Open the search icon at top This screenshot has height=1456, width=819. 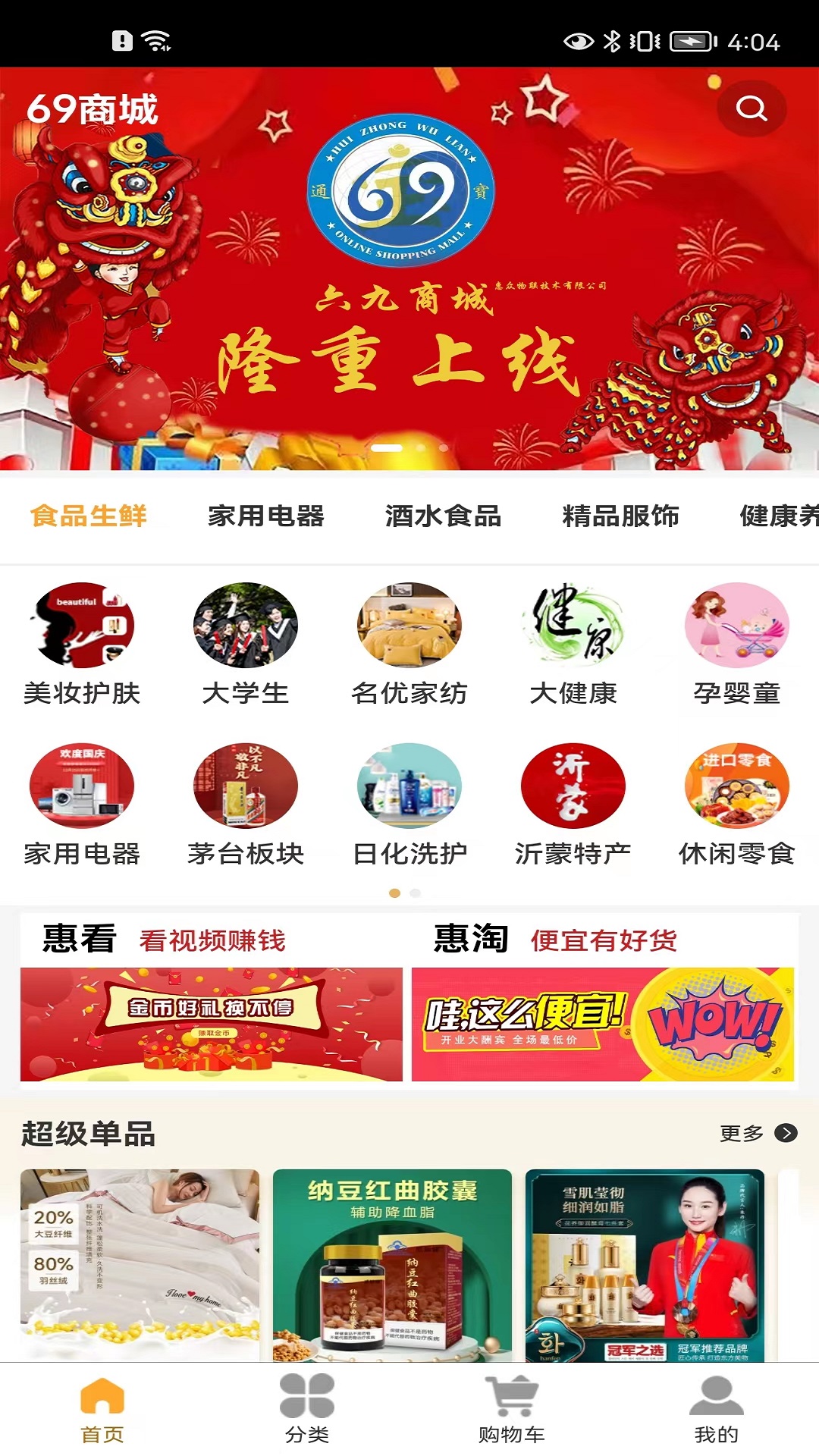pyautogui.click(x=752, y=108)
